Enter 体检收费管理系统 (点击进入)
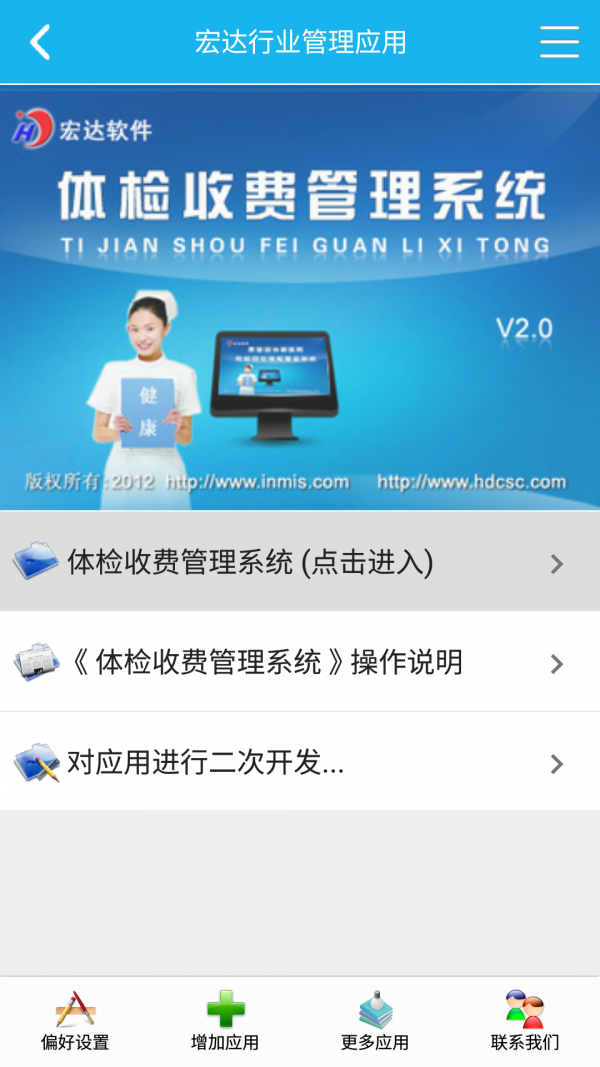This screenshot has height=1067, width=600. (300, 562)
